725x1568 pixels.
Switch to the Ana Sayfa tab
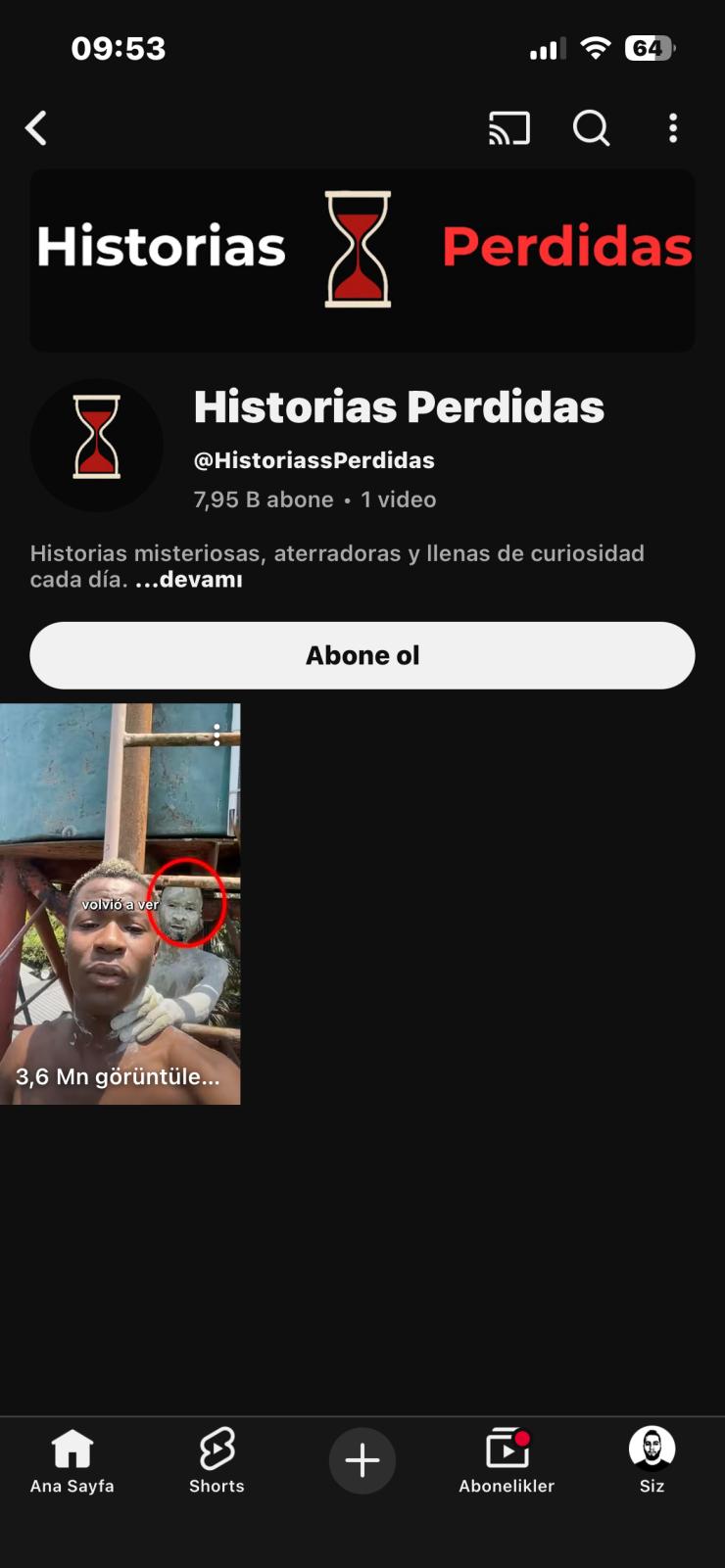pyautogui.click(x=72, y=1460)
